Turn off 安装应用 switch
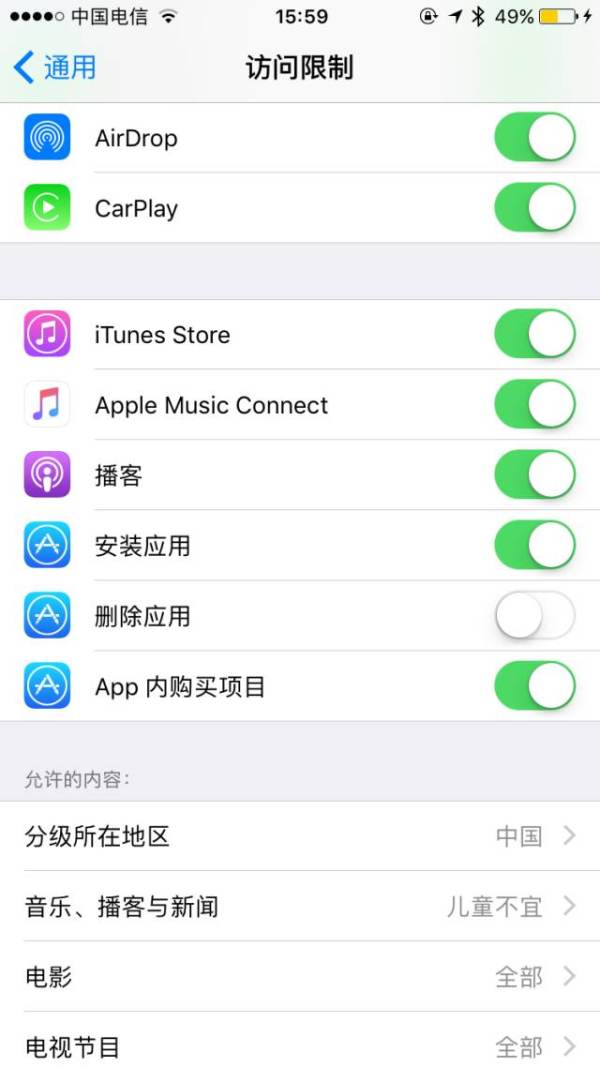 point(534,546)
